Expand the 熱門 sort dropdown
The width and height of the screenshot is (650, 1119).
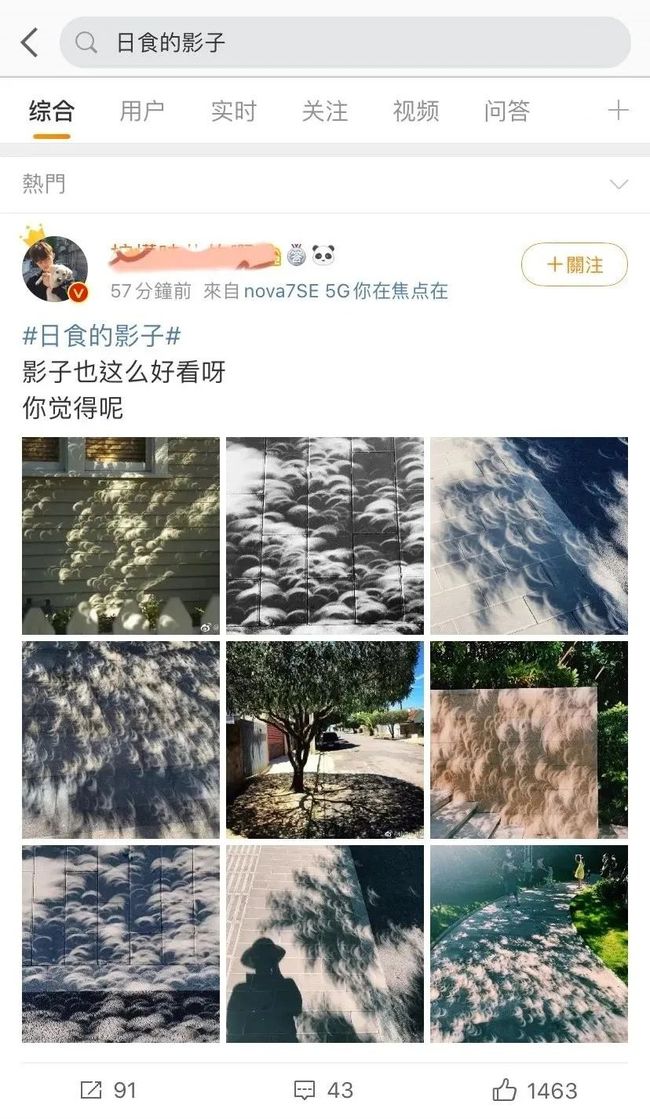[x=619, y=184]
